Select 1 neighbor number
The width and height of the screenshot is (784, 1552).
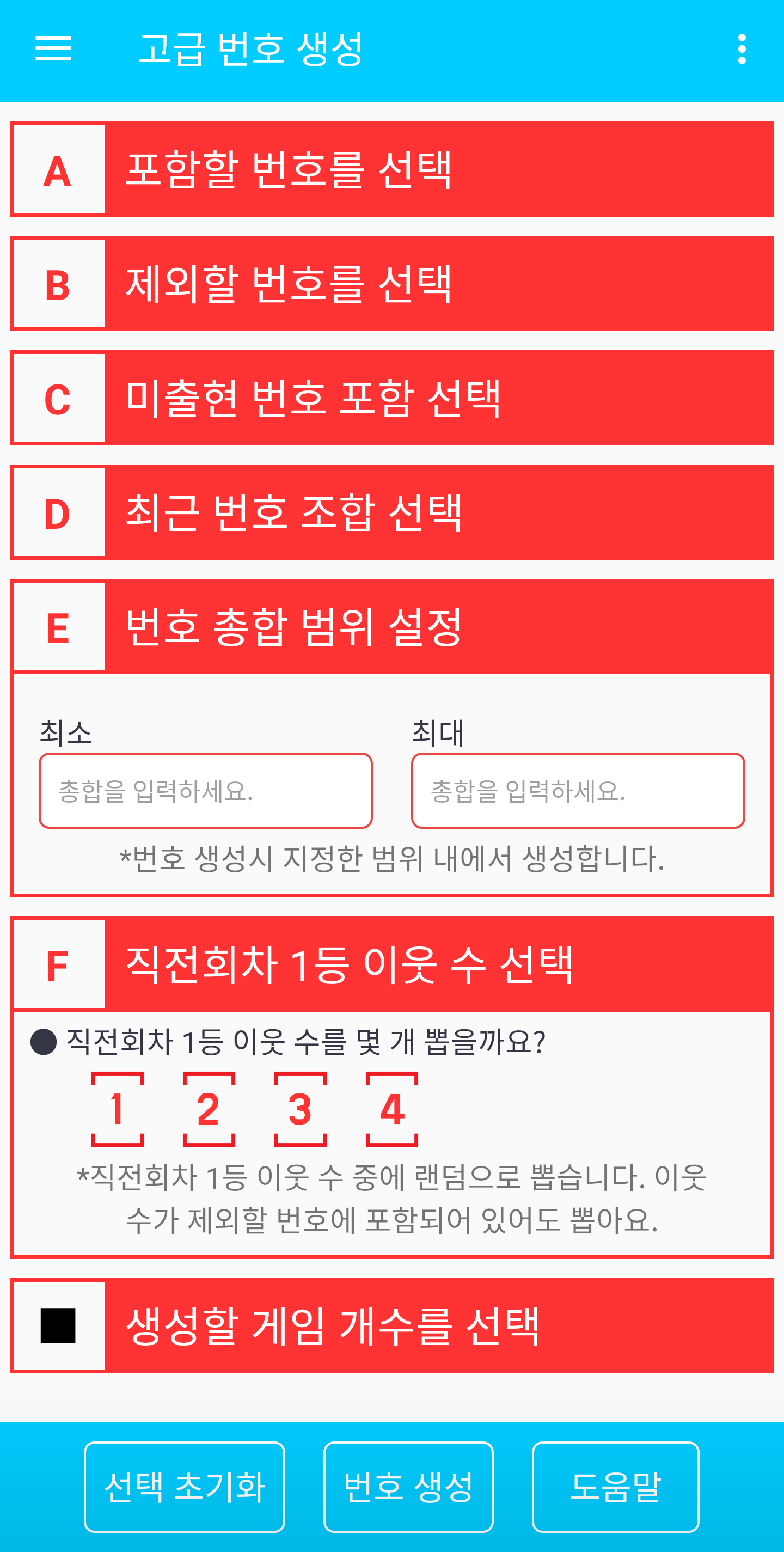click(x=118, y=1109)
